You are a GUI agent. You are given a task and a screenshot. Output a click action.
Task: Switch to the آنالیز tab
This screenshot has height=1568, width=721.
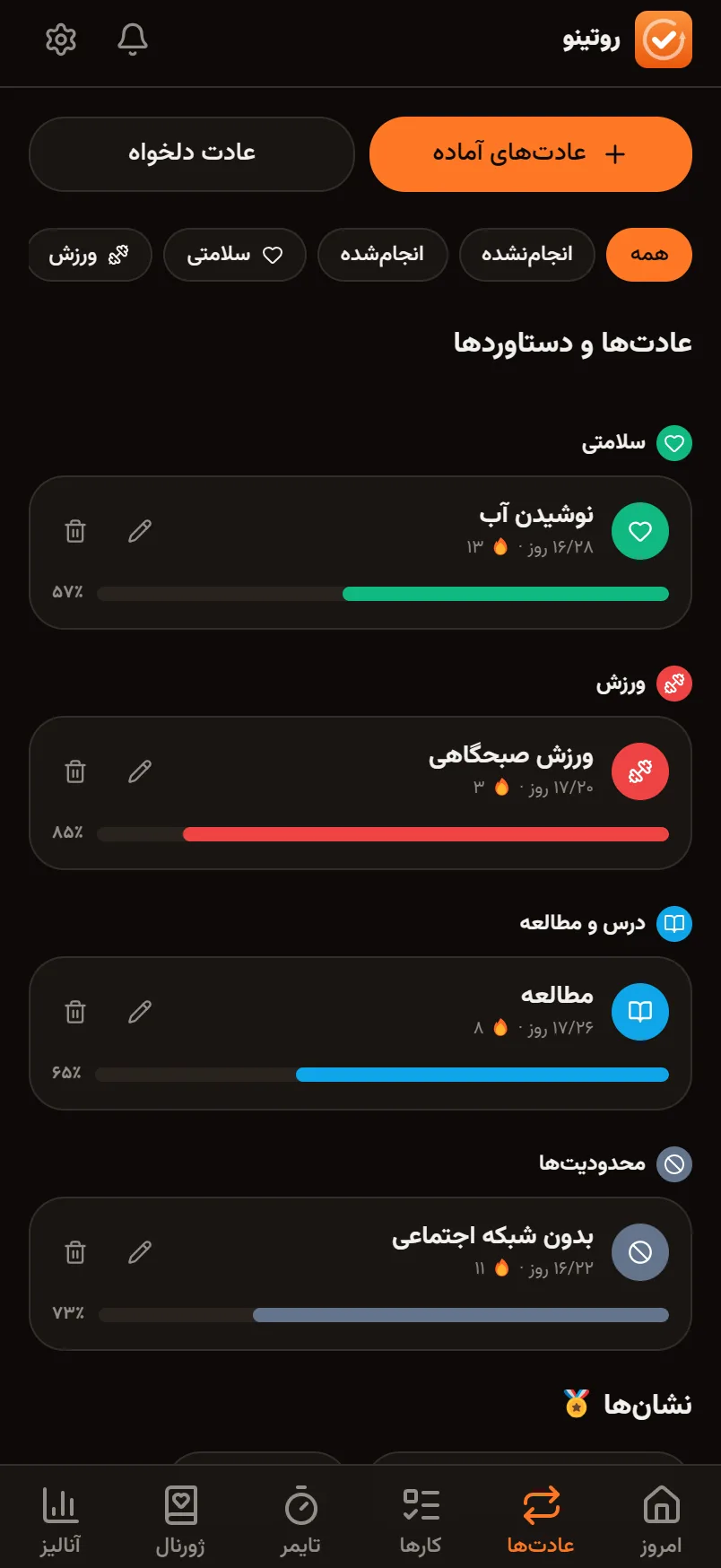coord(60,1520)
